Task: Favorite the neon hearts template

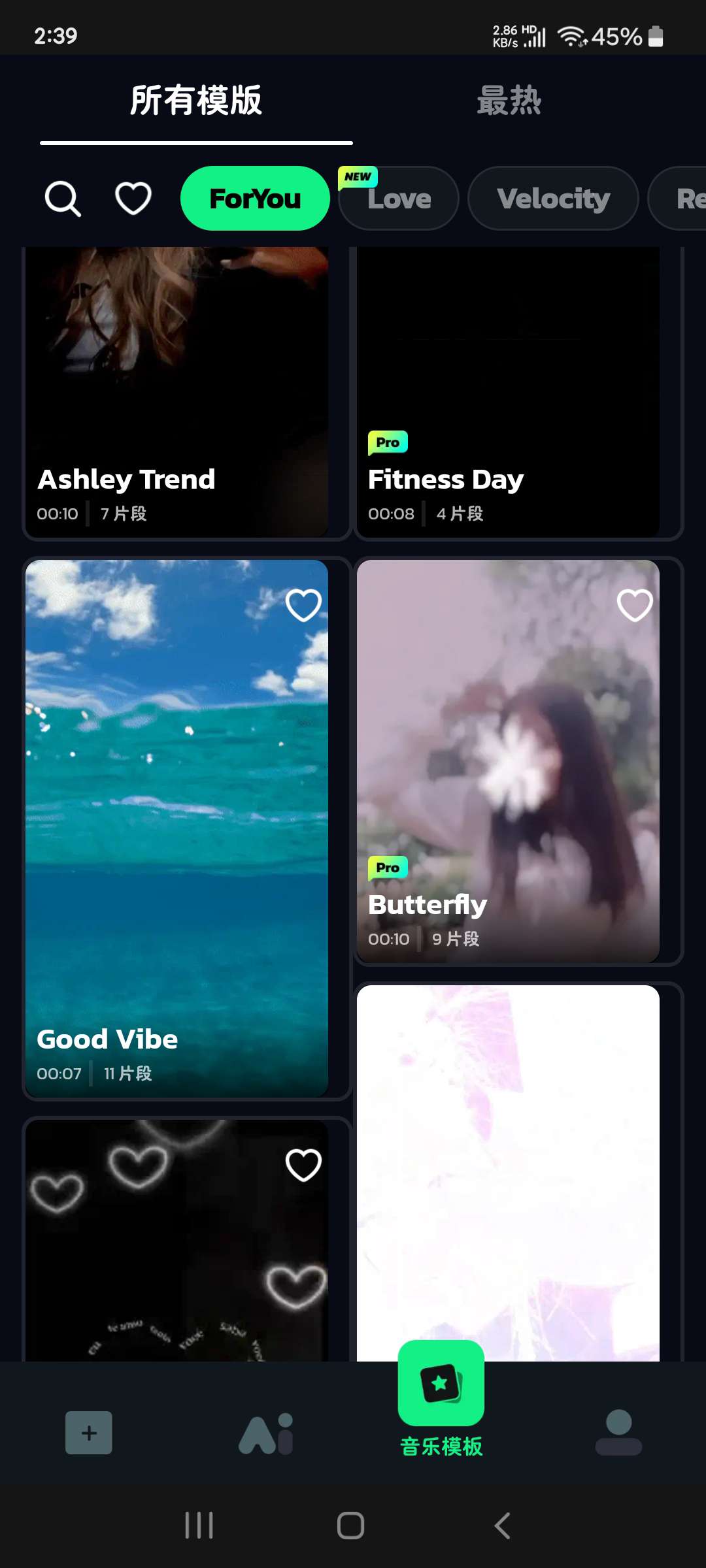Action: click(x=303, y=1165)
